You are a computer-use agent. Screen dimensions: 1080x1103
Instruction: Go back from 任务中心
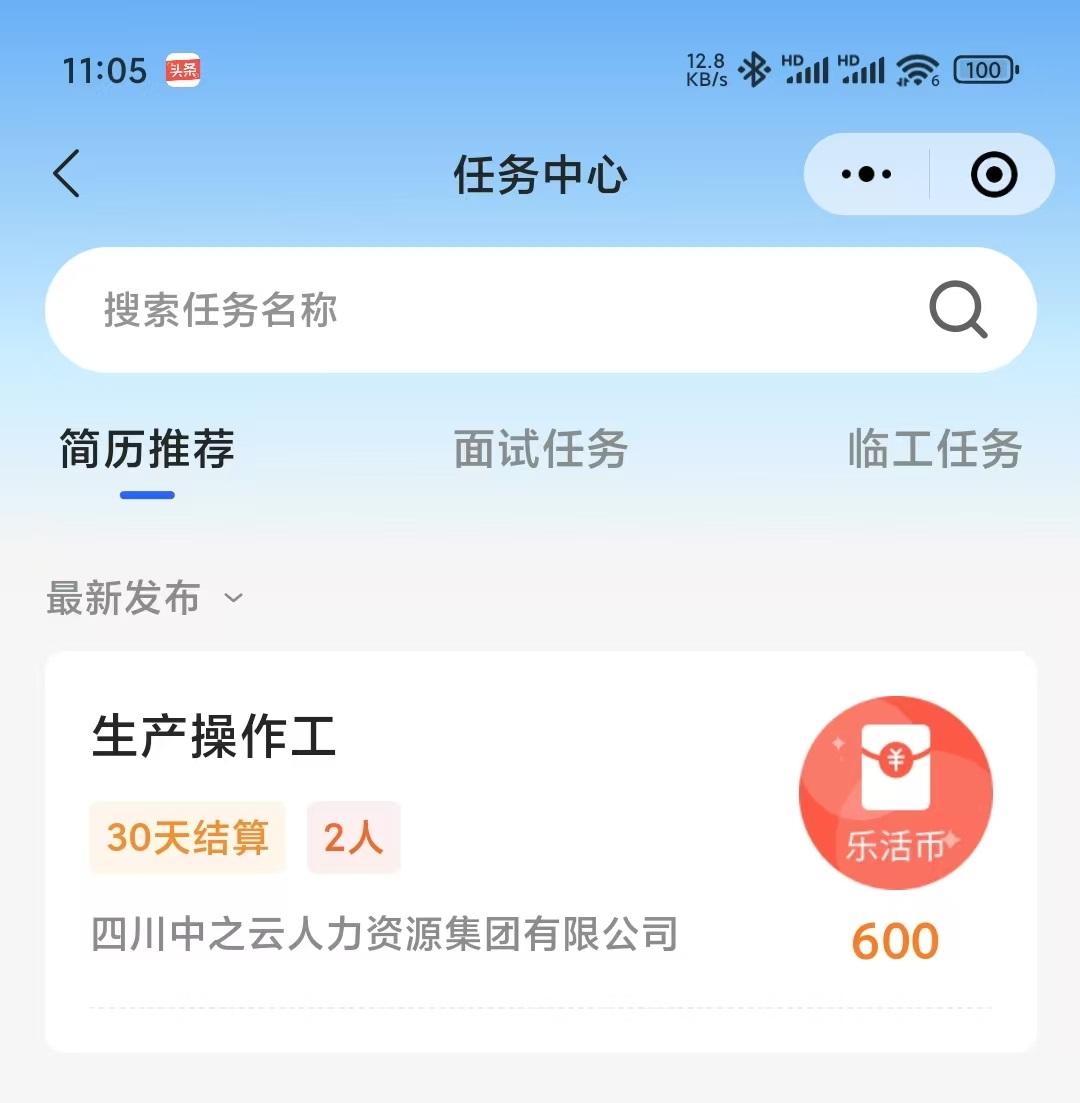point(67,174)
